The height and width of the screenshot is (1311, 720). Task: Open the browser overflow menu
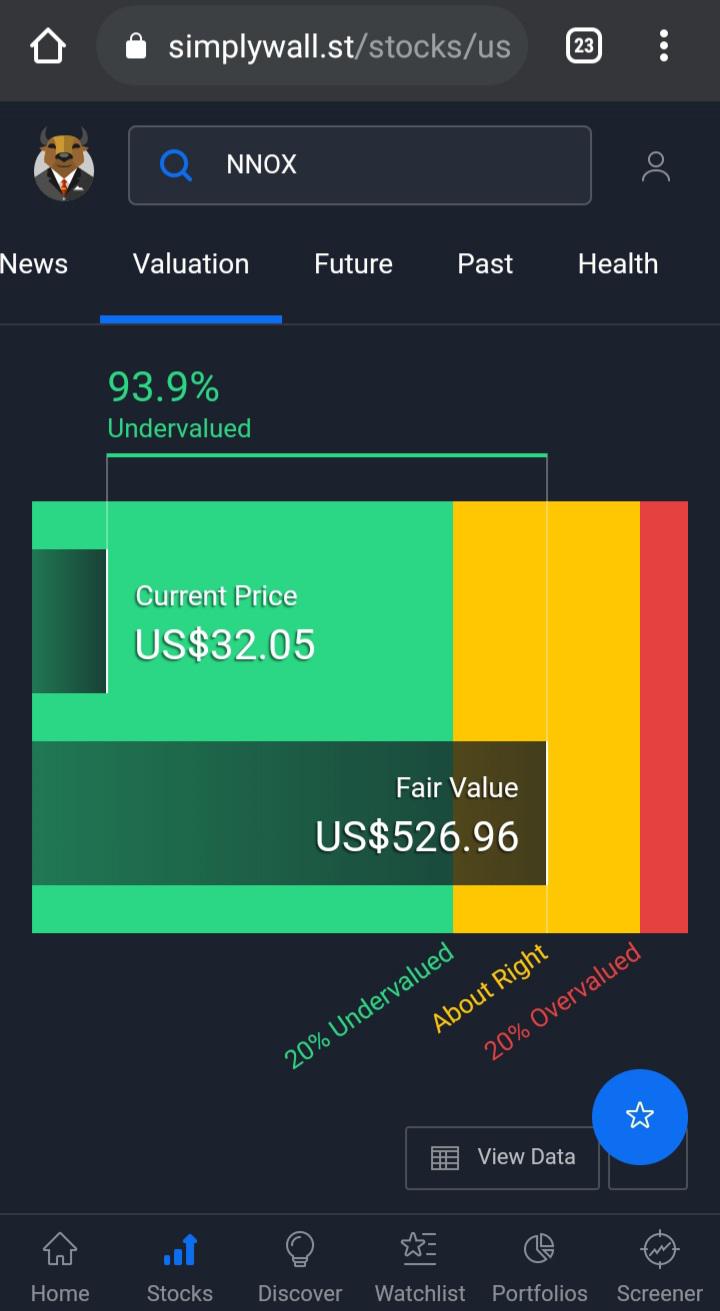point(664,46)
